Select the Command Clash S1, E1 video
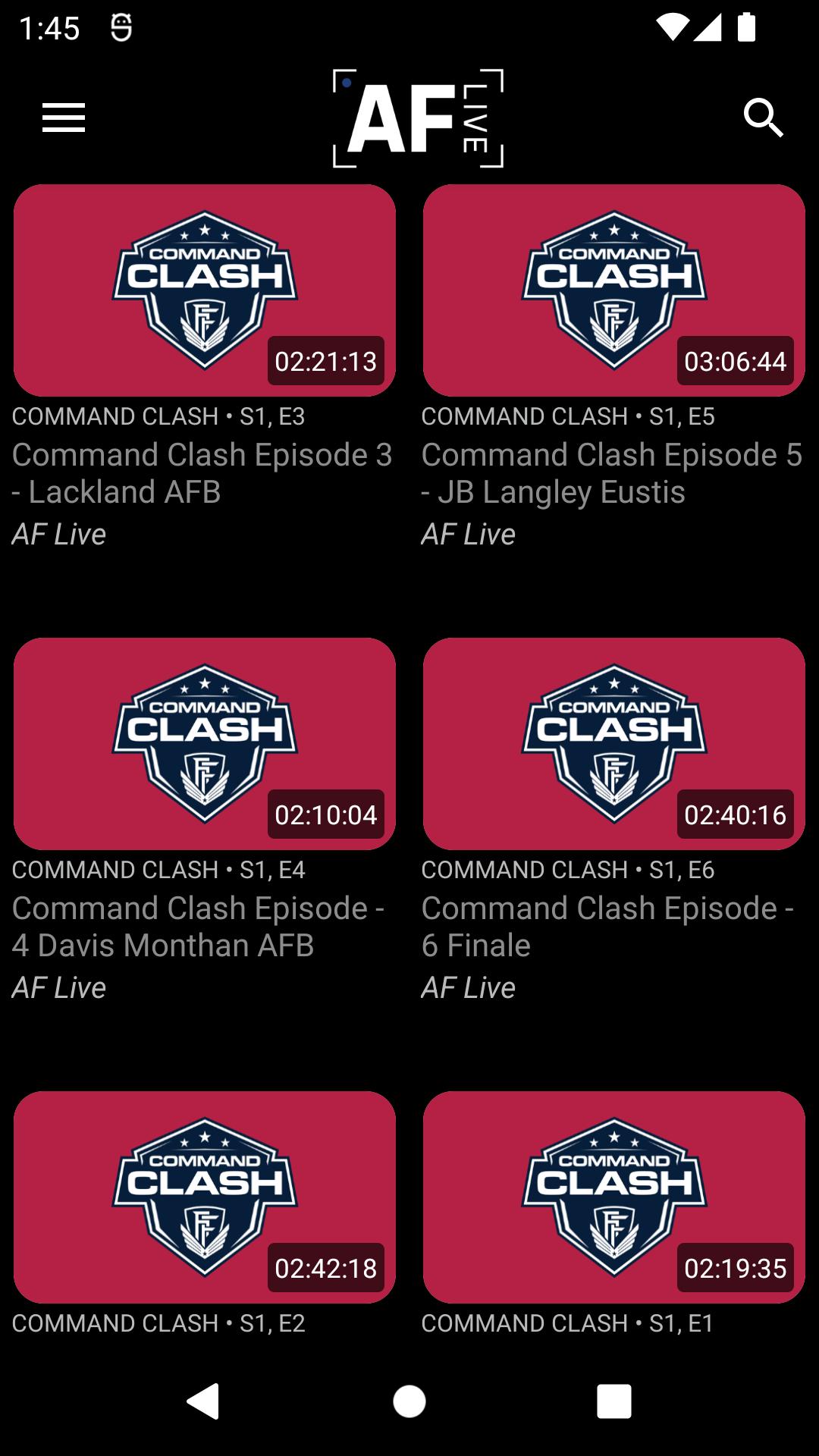 click(613, 1197)
